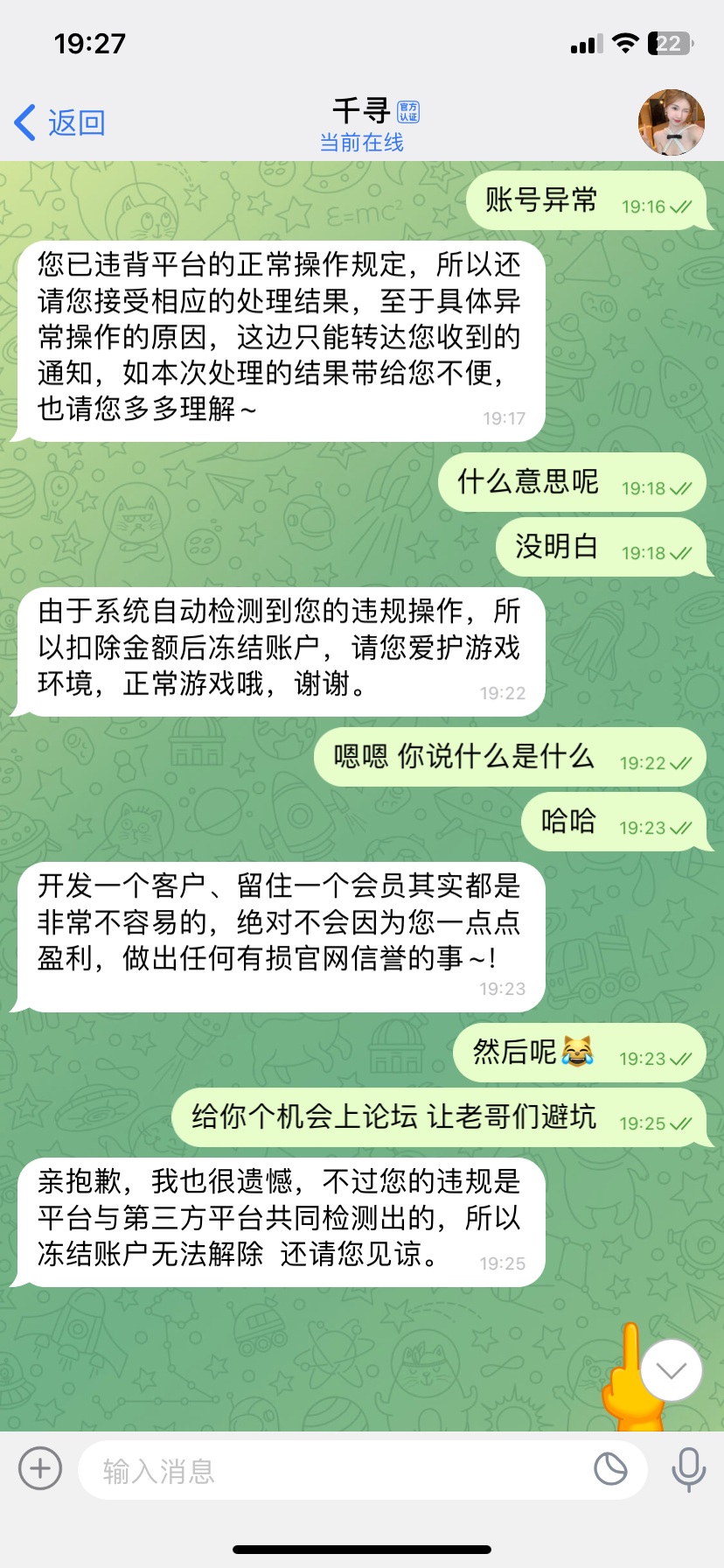Tap the battery indicator showing 22
Screen dimensions: 724x1568
pos(670,41)
